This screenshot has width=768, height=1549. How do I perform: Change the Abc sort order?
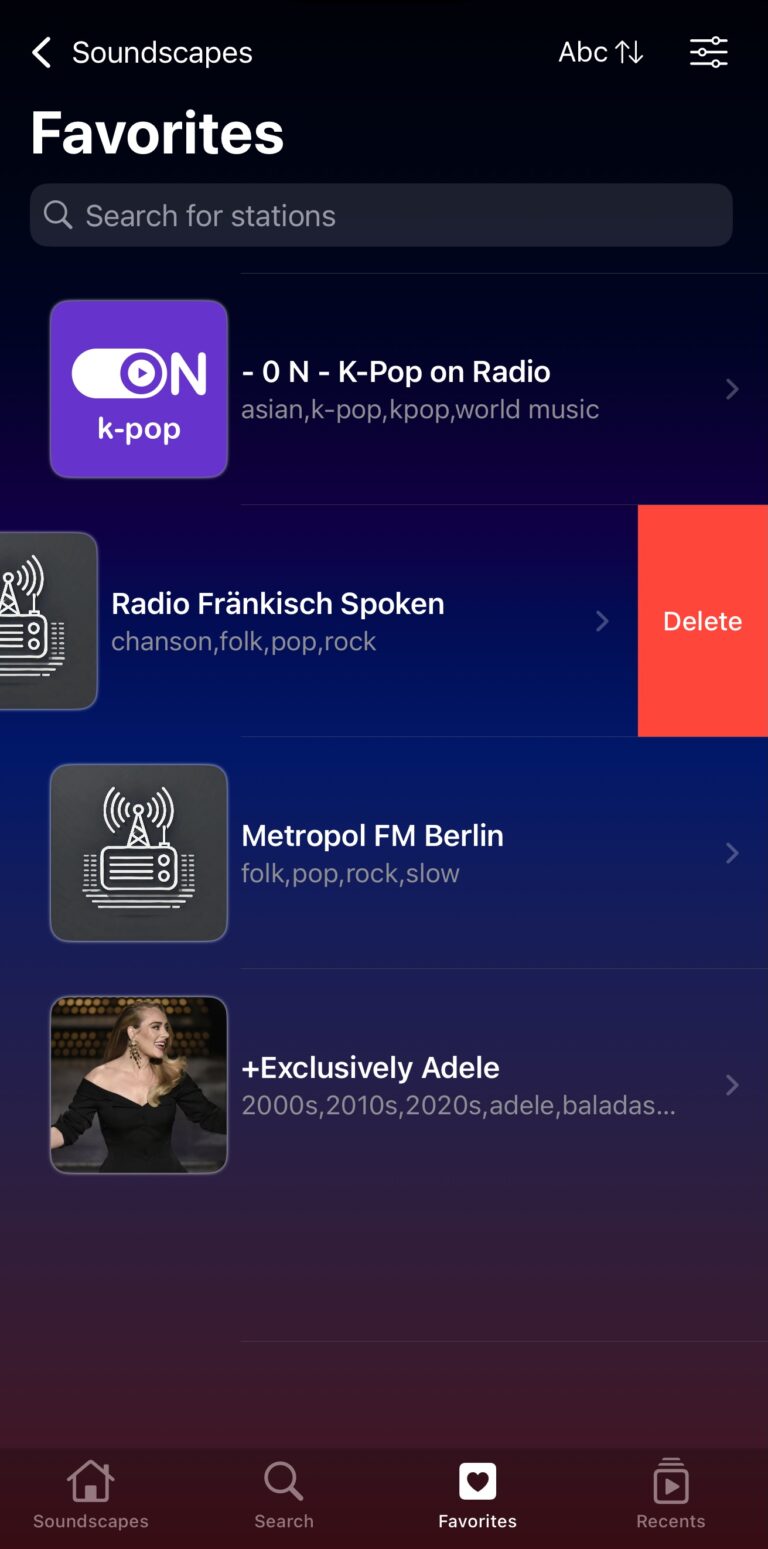pos(600,52)
